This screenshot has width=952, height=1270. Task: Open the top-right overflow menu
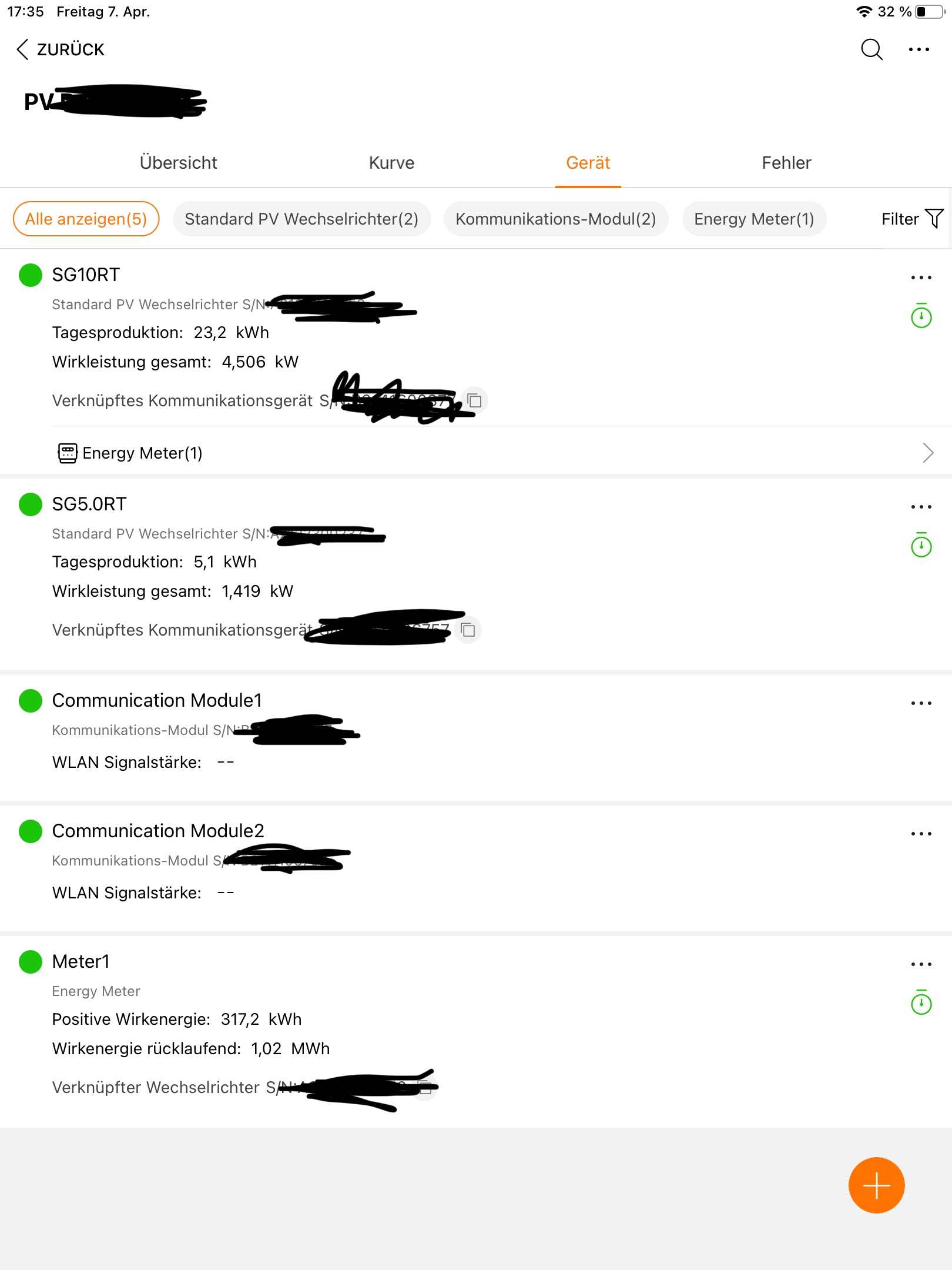(x=919, y=49)
